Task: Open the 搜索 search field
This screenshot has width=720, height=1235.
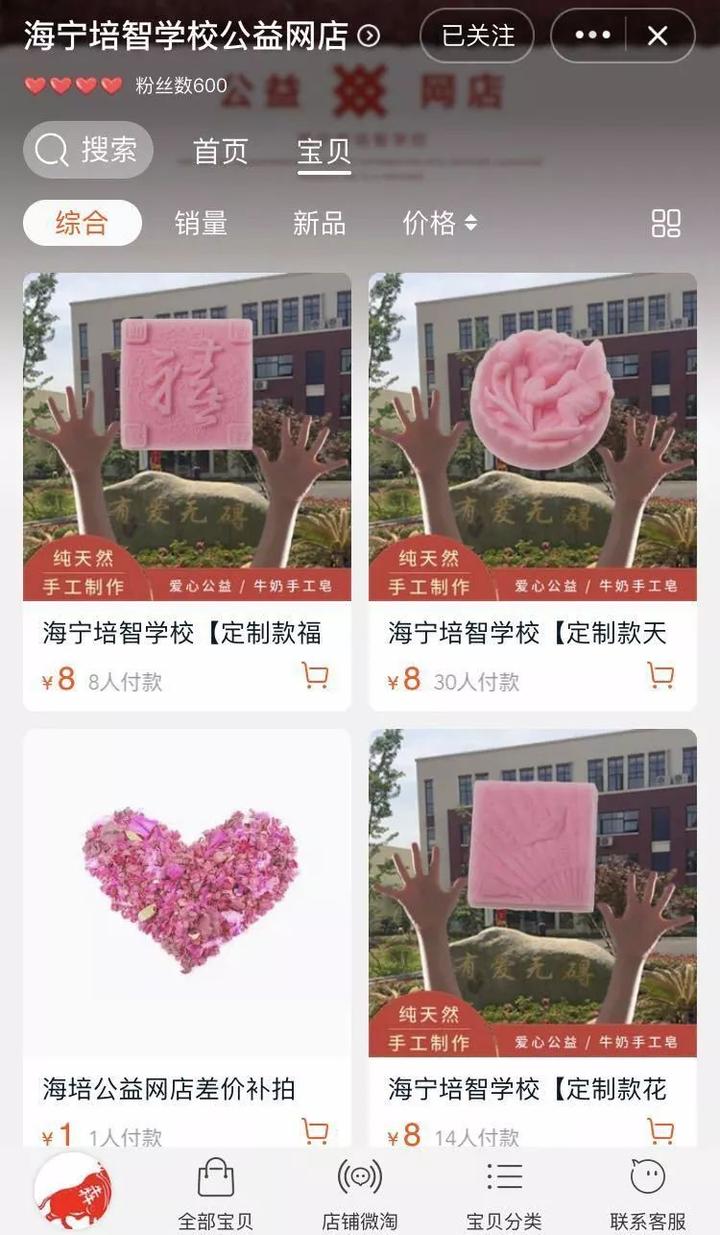Action: pyautogui.click(x=87, y=149)
